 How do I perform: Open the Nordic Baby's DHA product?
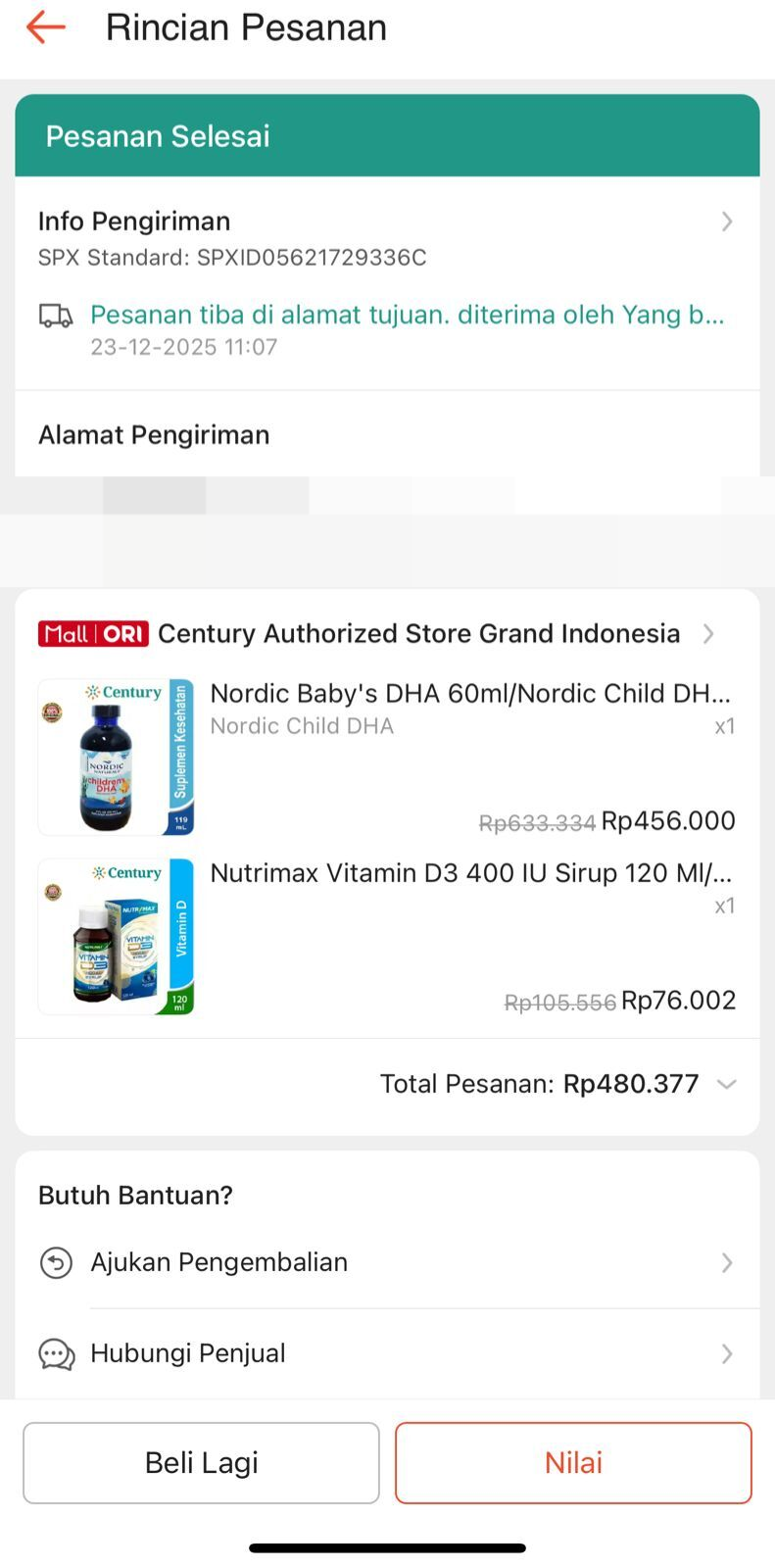[469, 694]
